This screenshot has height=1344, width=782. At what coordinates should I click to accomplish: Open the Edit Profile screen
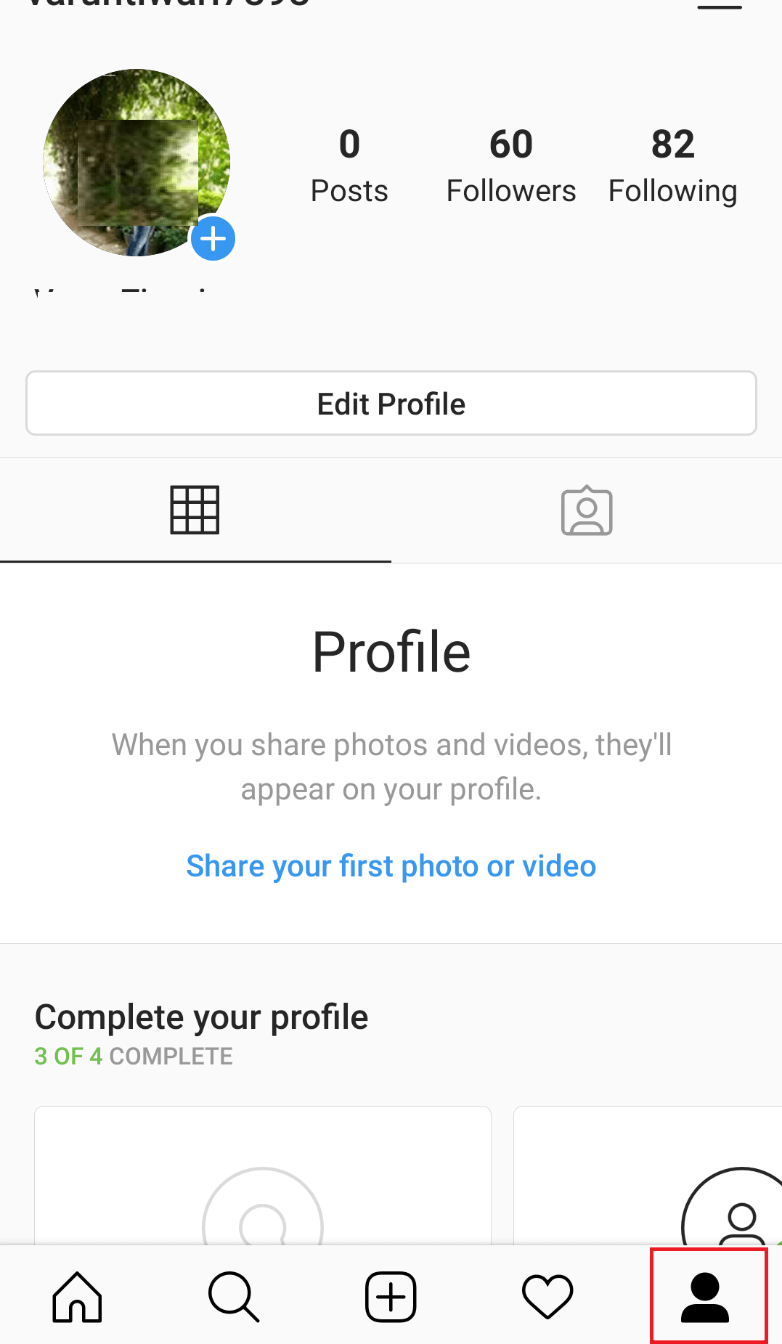point(391,403)
